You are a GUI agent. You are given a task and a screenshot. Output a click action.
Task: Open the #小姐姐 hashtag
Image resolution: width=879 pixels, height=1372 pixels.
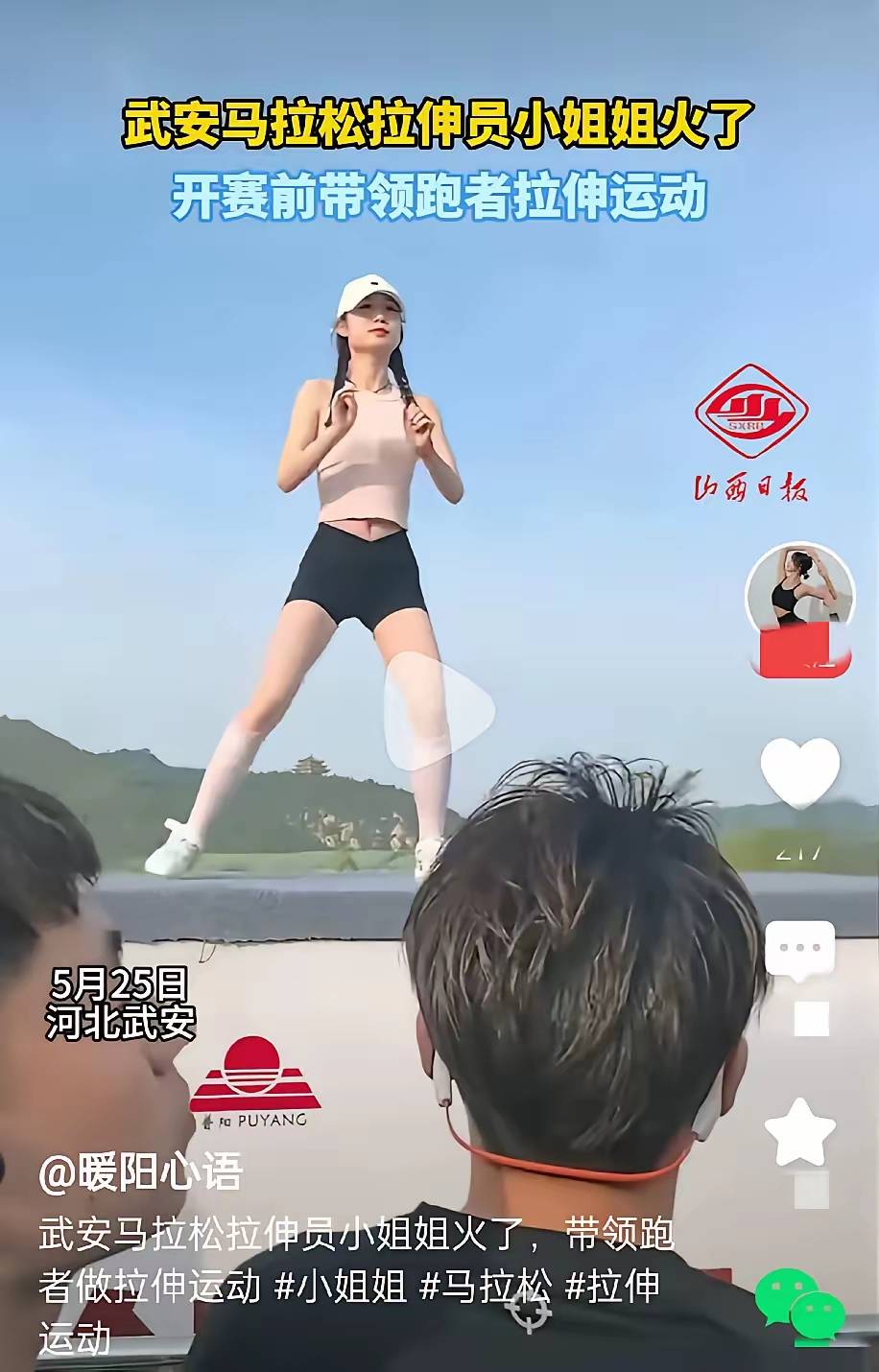point(340,1287)
